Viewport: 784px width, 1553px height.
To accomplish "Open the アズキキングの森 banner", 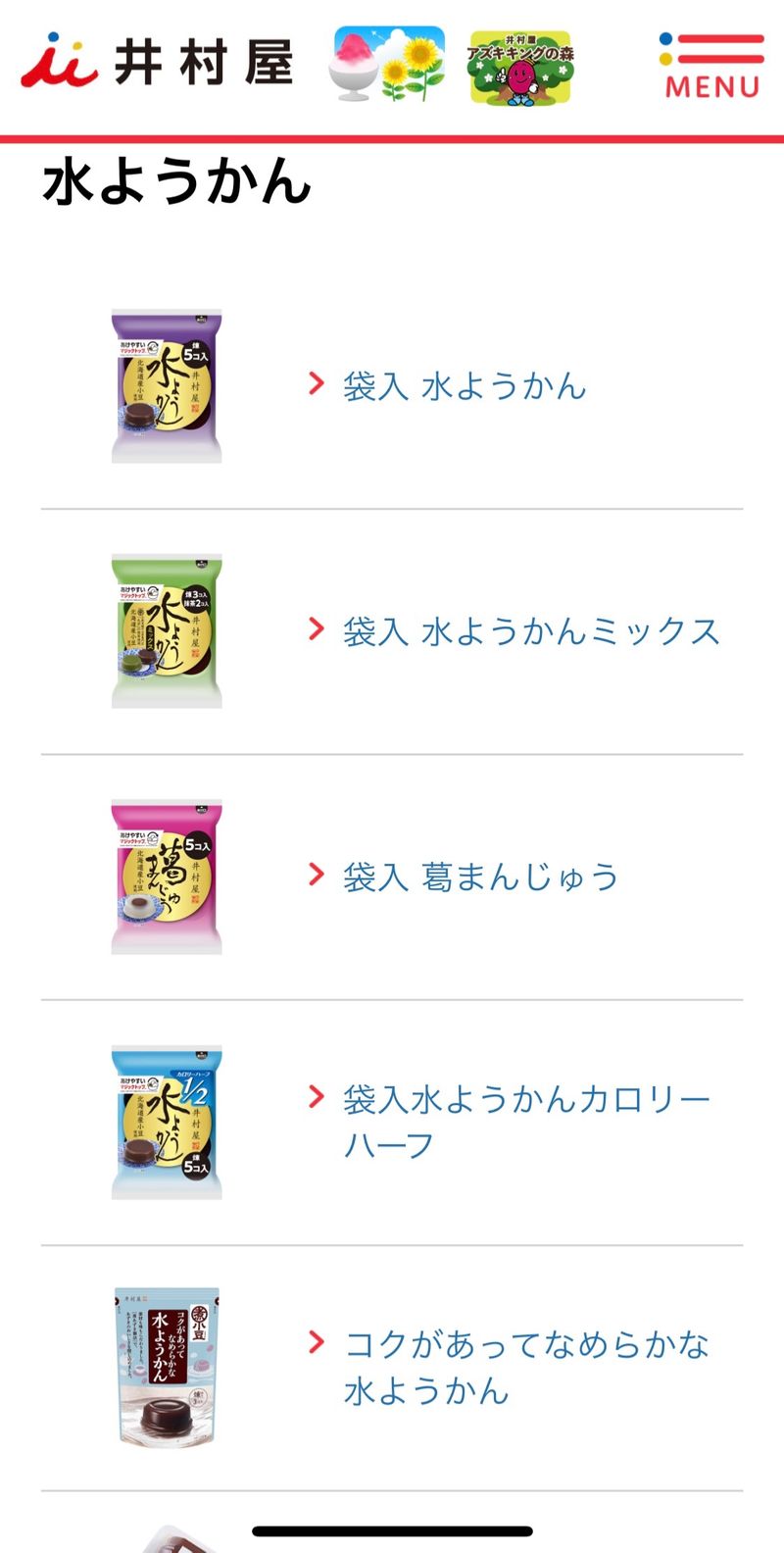I will [520, 67].
